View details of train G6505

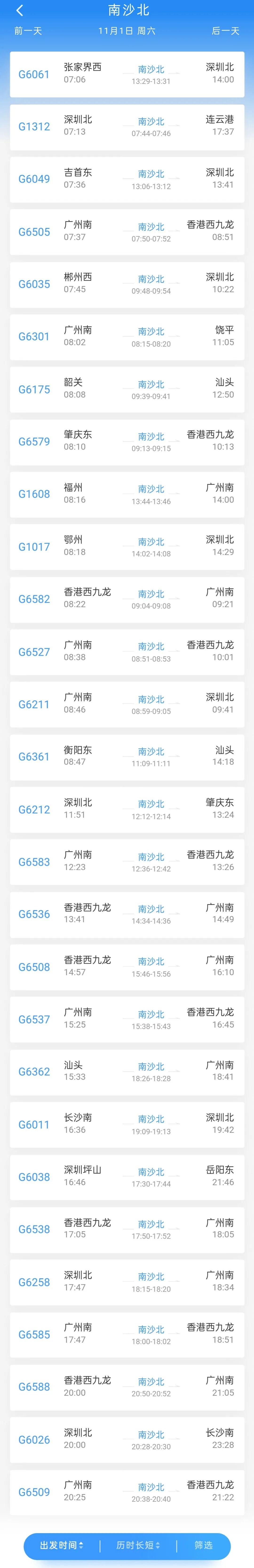[127, 232]
